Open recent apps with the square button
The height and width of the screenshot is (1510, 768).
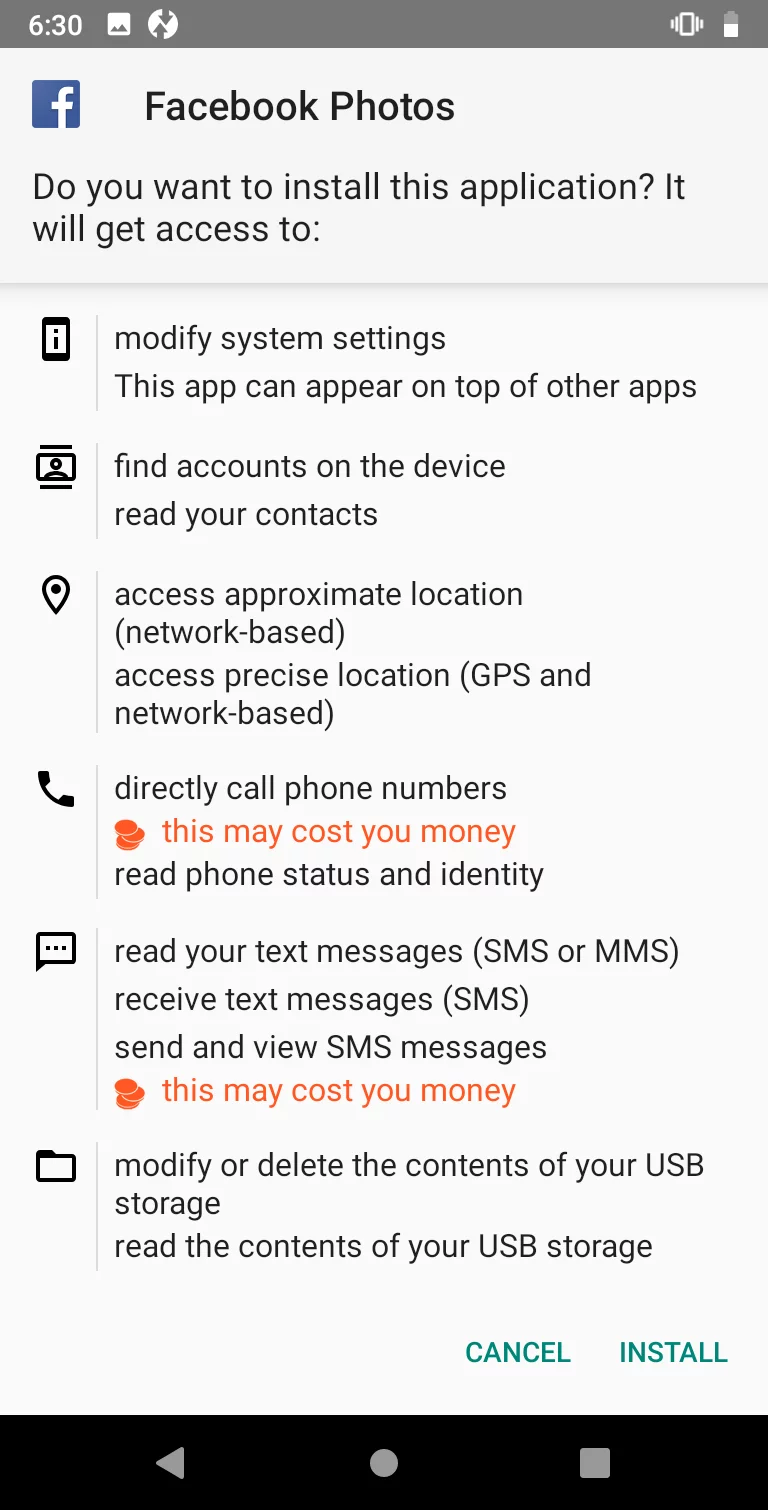[x=594, y=1462]
